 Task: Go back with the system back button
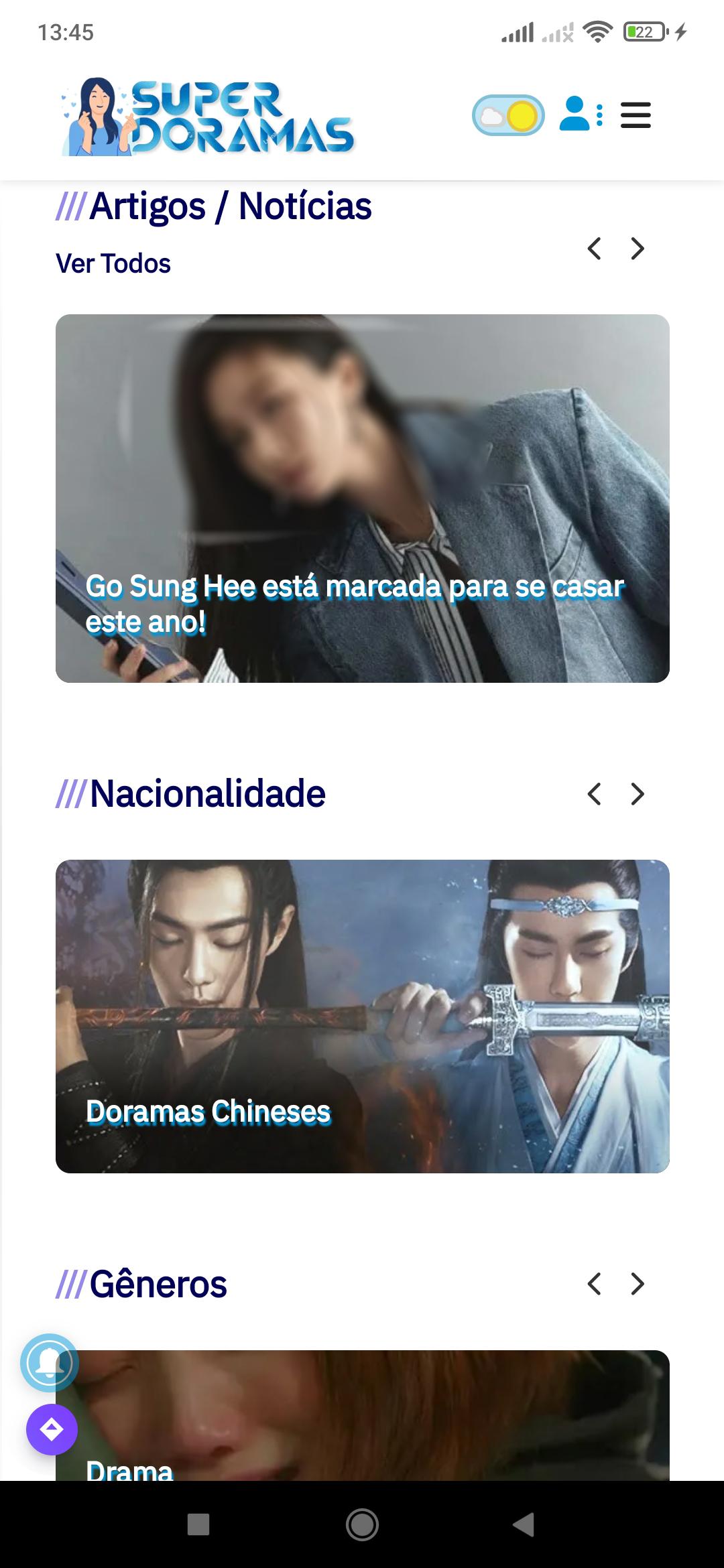pos(524,1524)
